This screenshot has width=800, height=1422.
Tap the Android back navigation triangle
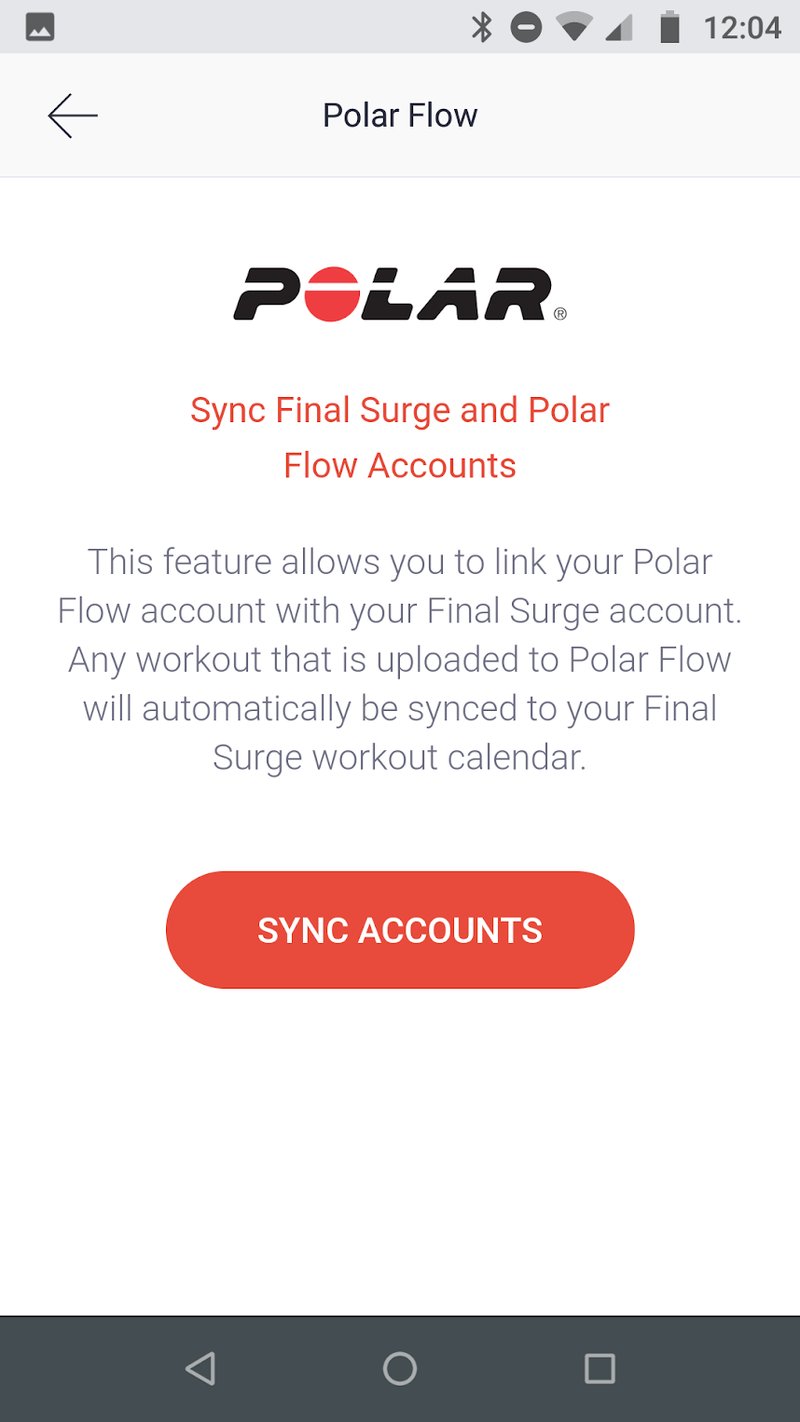[x=200, y=1370]
